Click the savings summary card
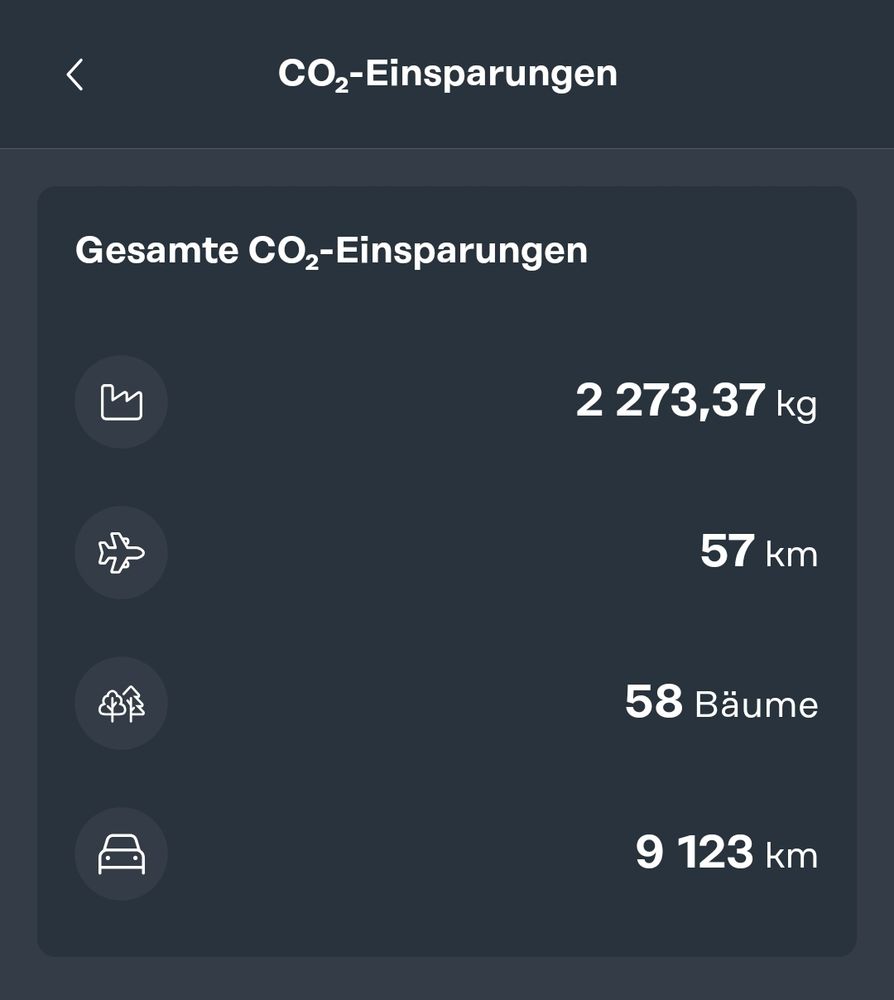The width and height of the screenshot is (894, 1000). tap(447, 570)
